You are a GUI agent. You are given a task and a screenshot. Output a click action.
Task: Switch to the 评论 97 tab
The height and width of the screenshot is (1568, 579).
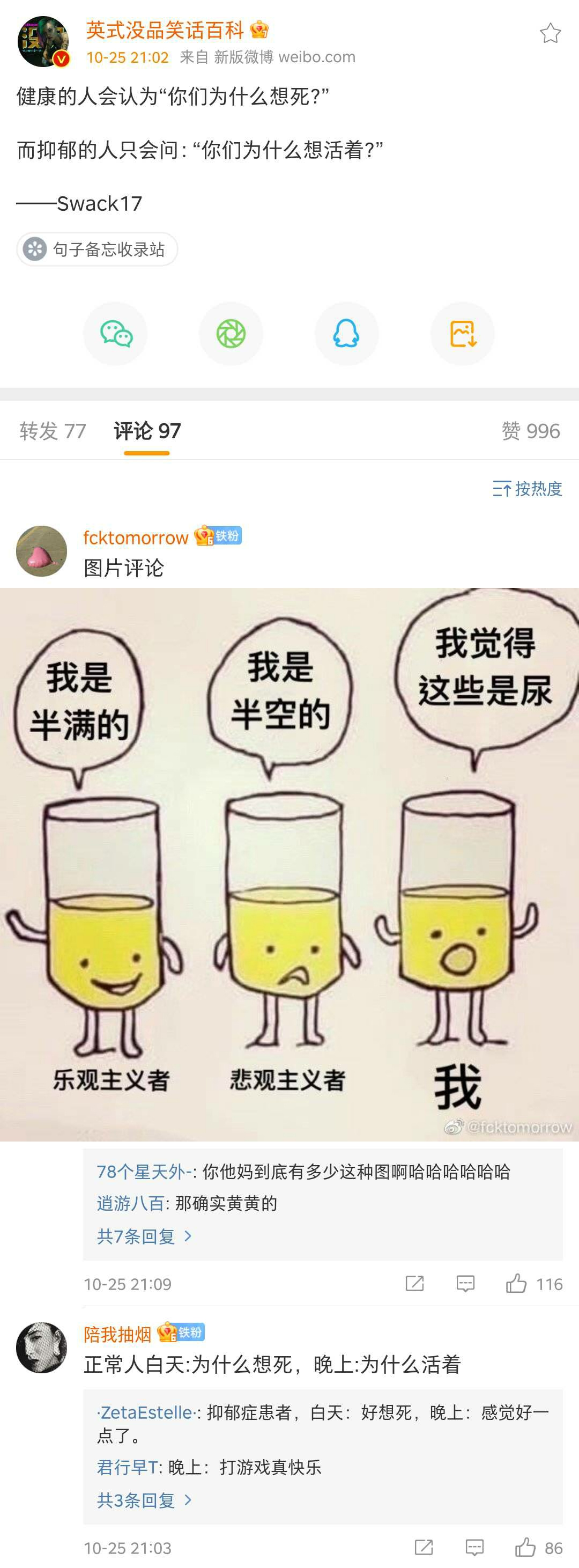(x=147, y=431)
